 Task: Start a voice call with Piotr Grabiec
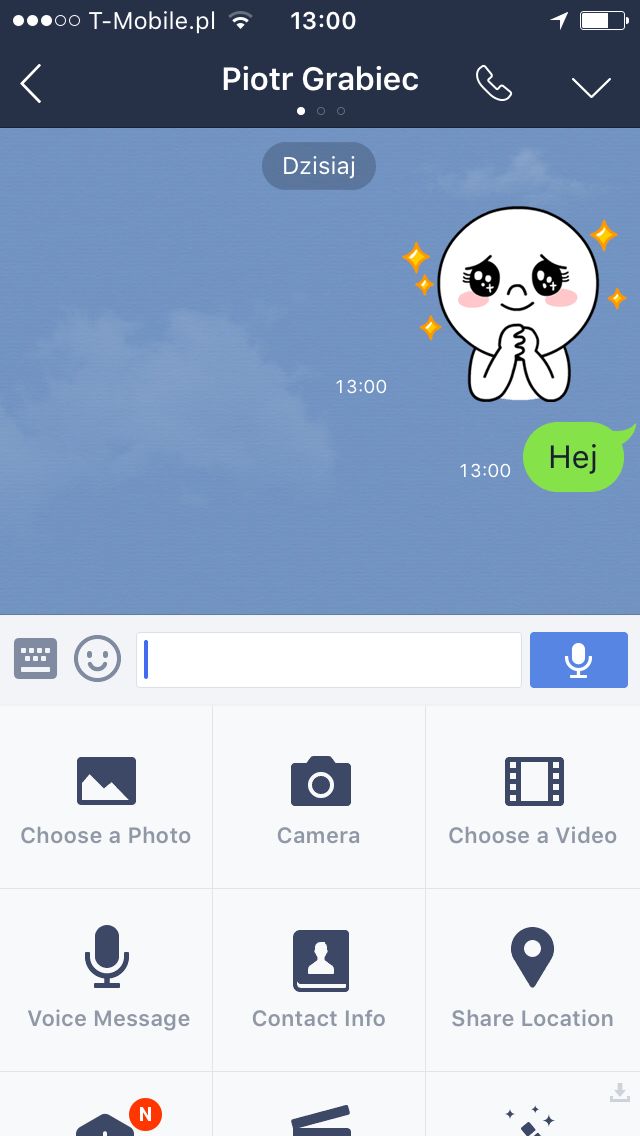[x=493, y=83]
